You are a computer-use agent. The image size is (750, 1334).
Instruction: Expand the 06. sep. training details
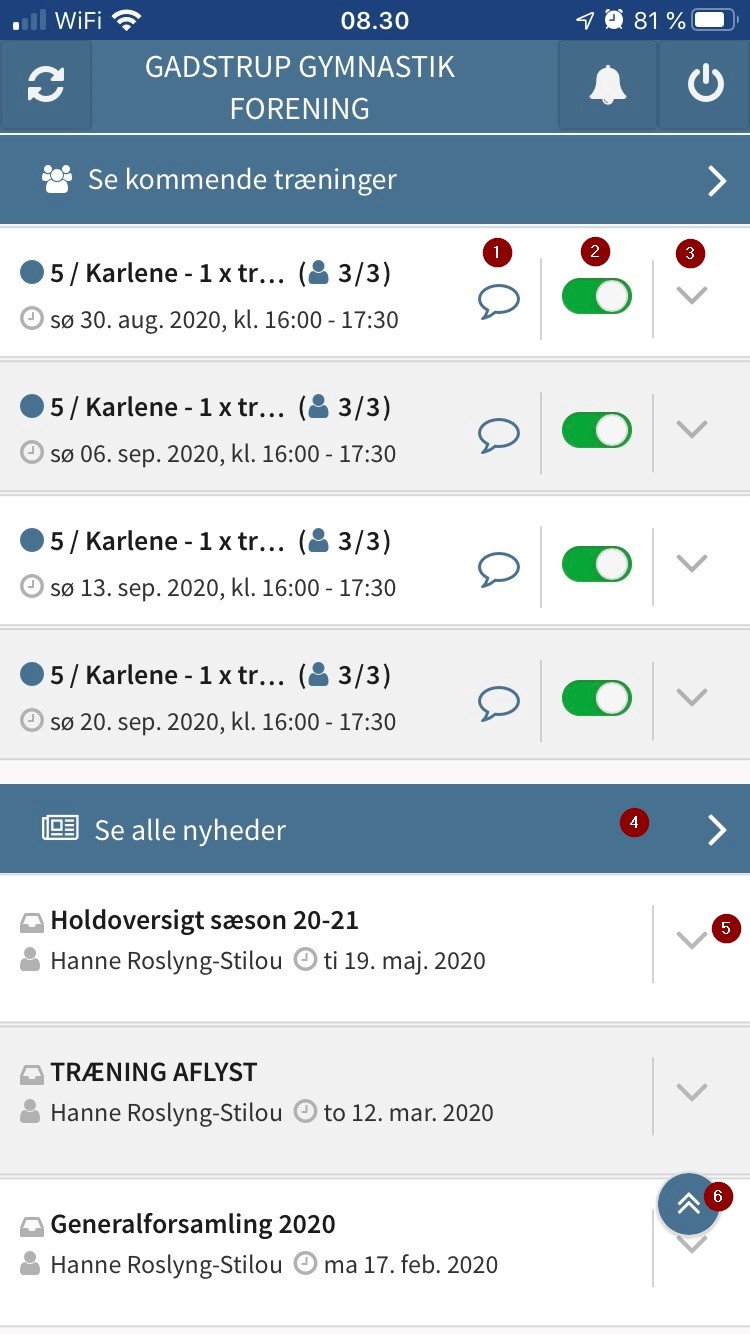coord(692,429)
